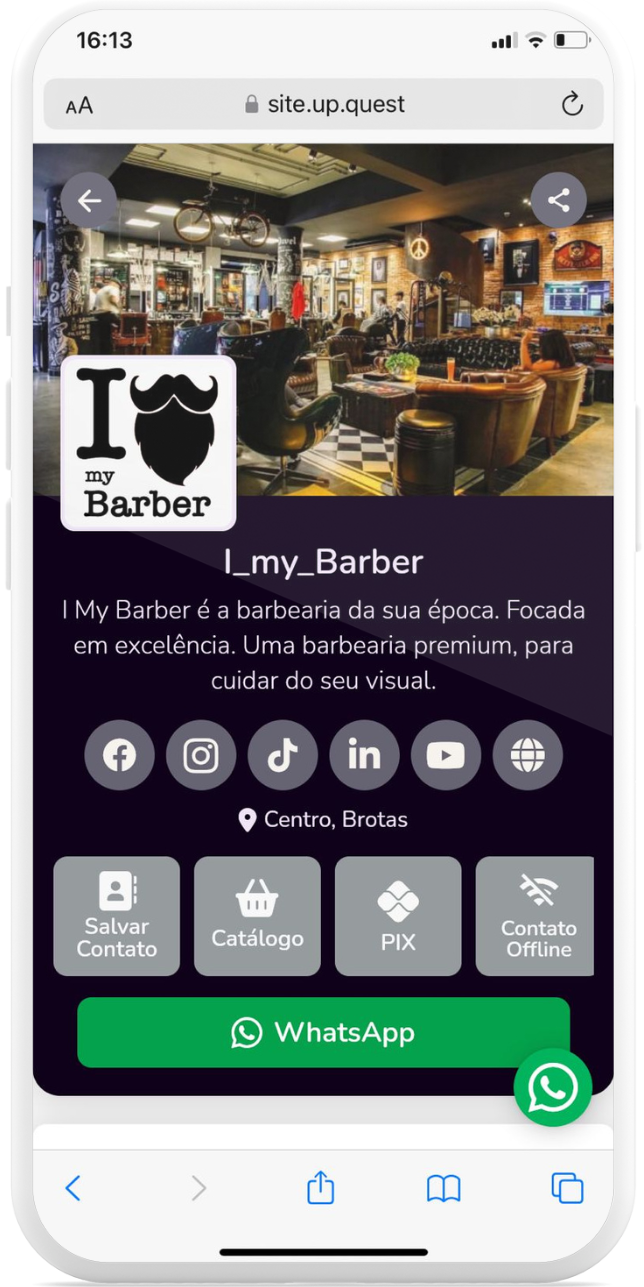Visit the TikTok profile

click(x=283, y=756)
